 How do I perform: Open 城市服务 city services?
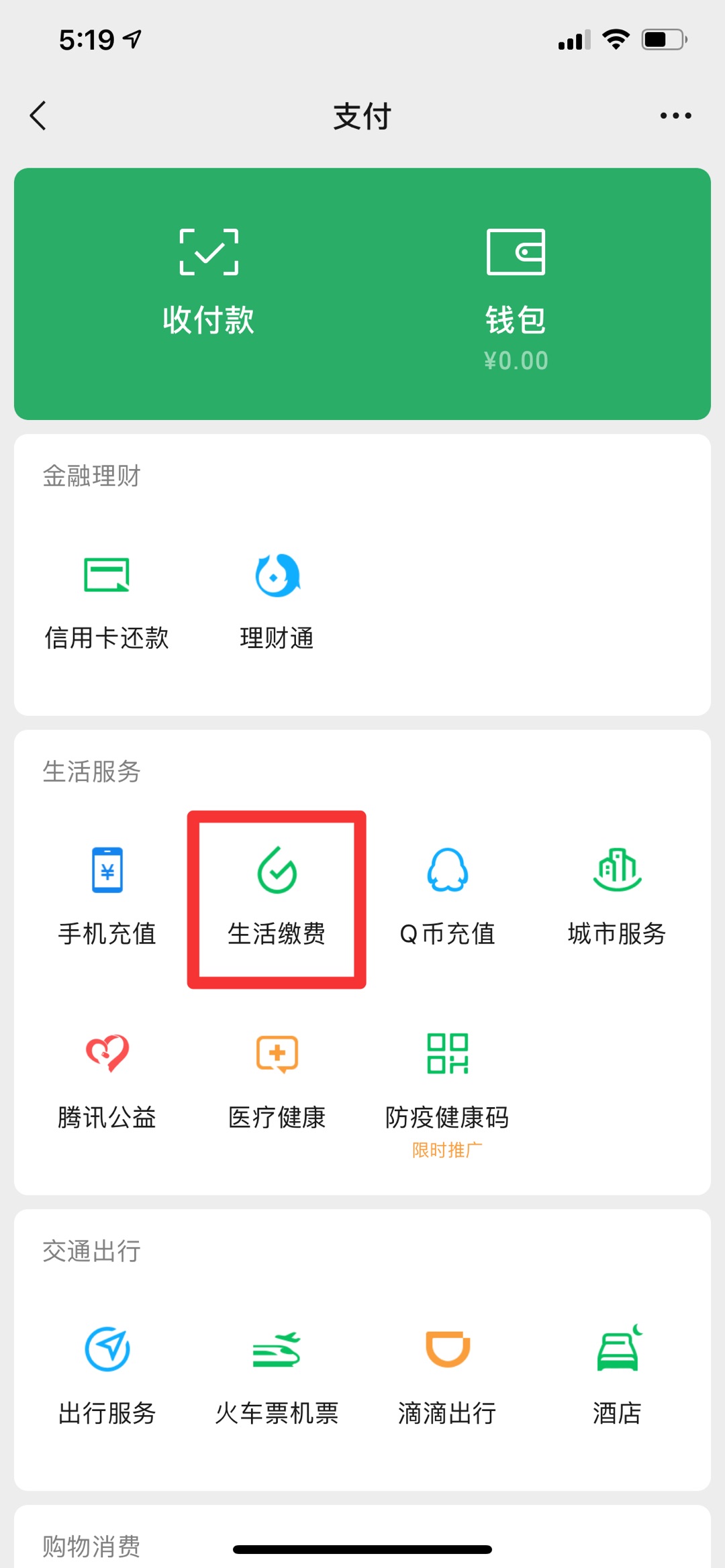tap(617, 897)
